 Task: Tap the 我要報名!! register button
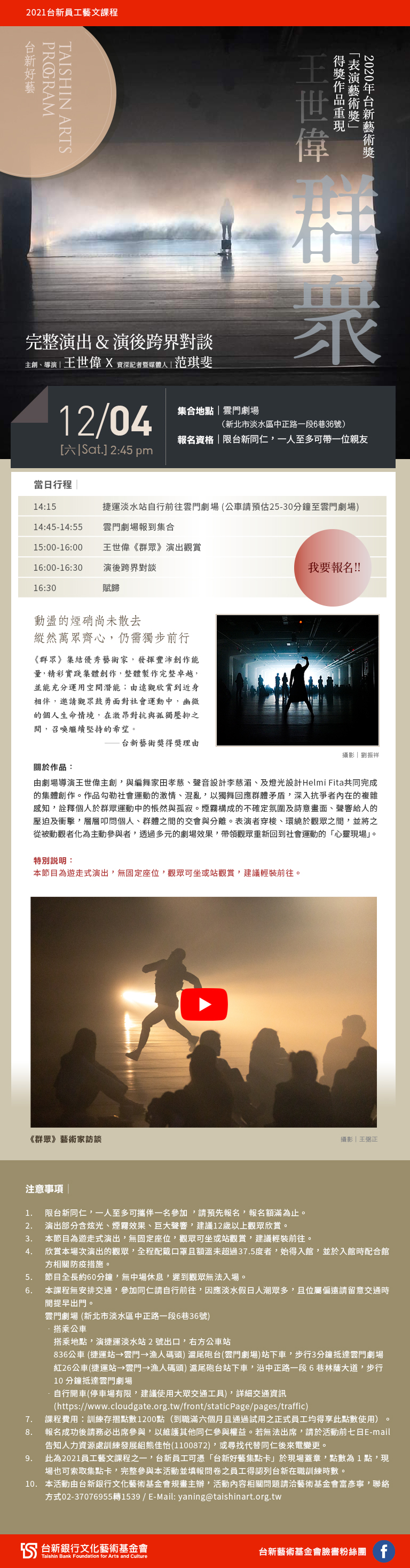click(333, 568)
